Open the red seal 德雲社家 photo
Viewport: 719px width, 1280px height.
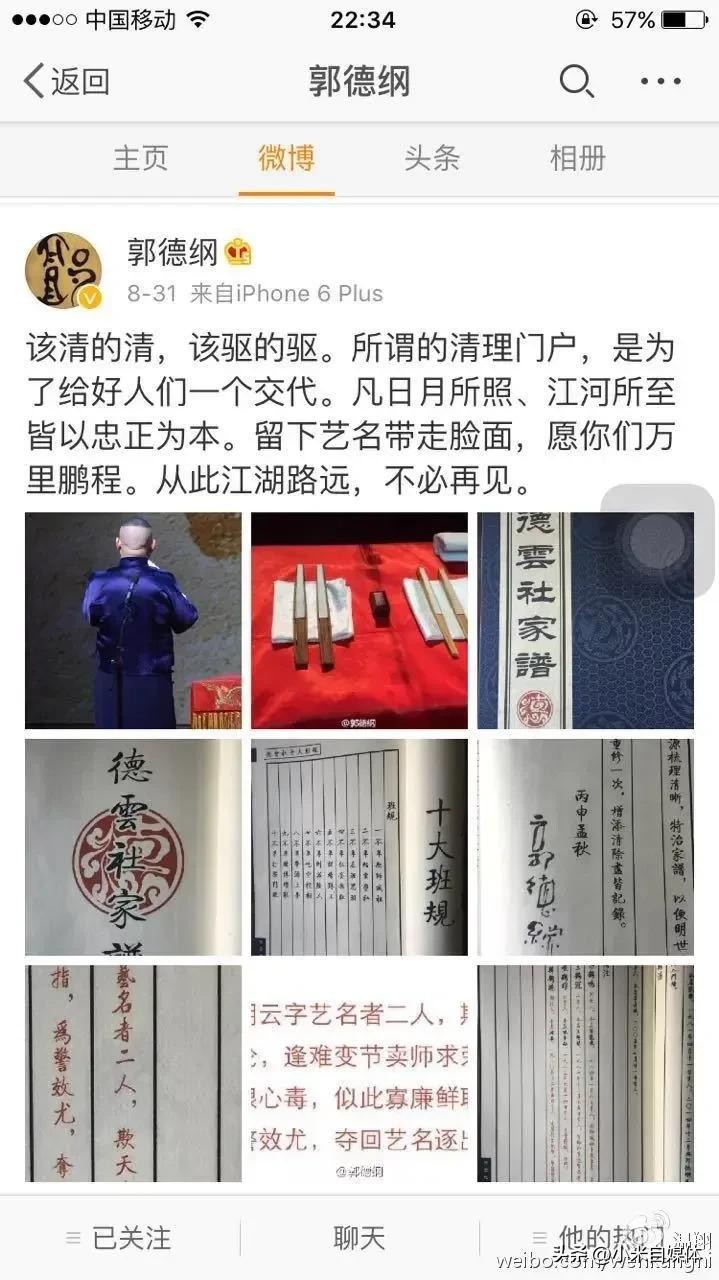coord(133,847)
